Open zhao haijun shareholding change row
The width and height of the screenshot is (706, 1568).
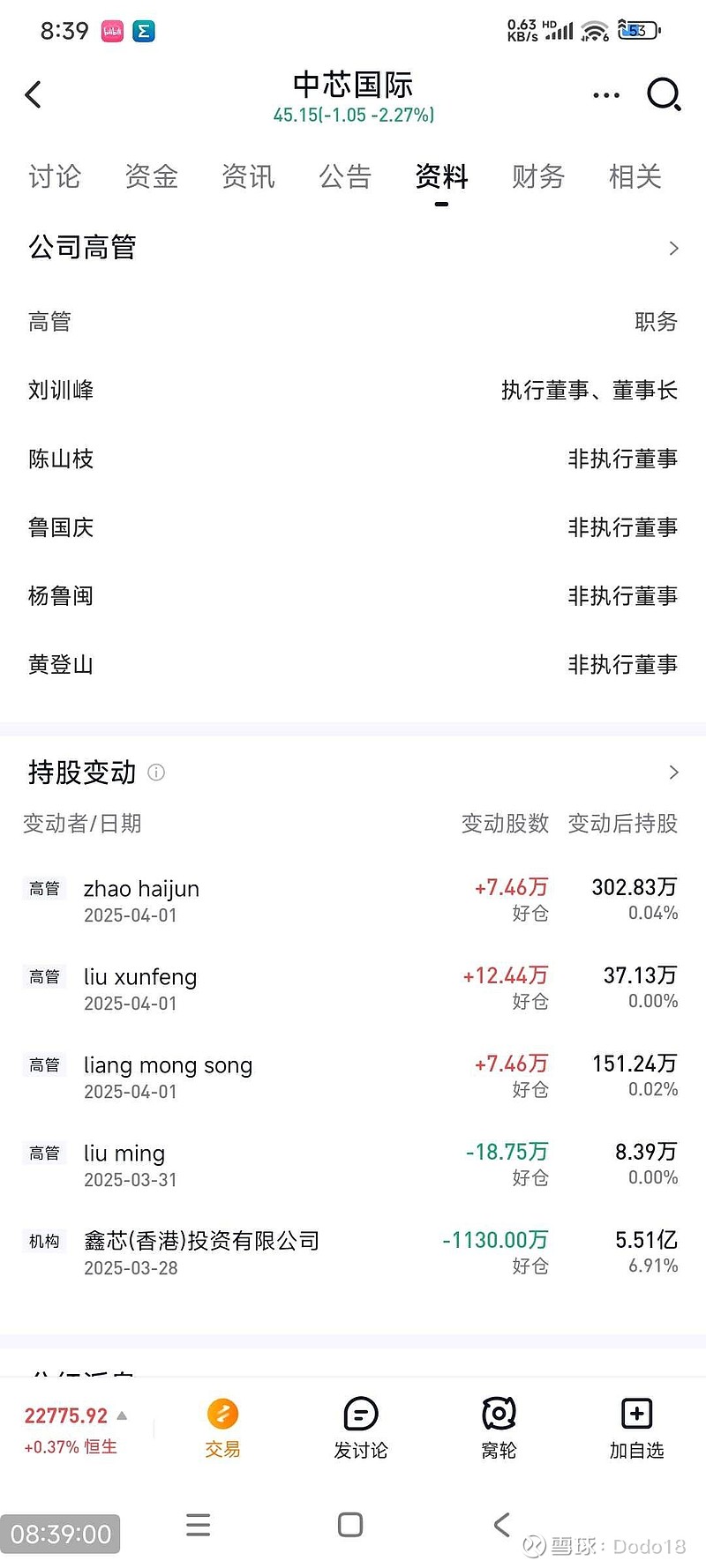click(x=353, y=900)
